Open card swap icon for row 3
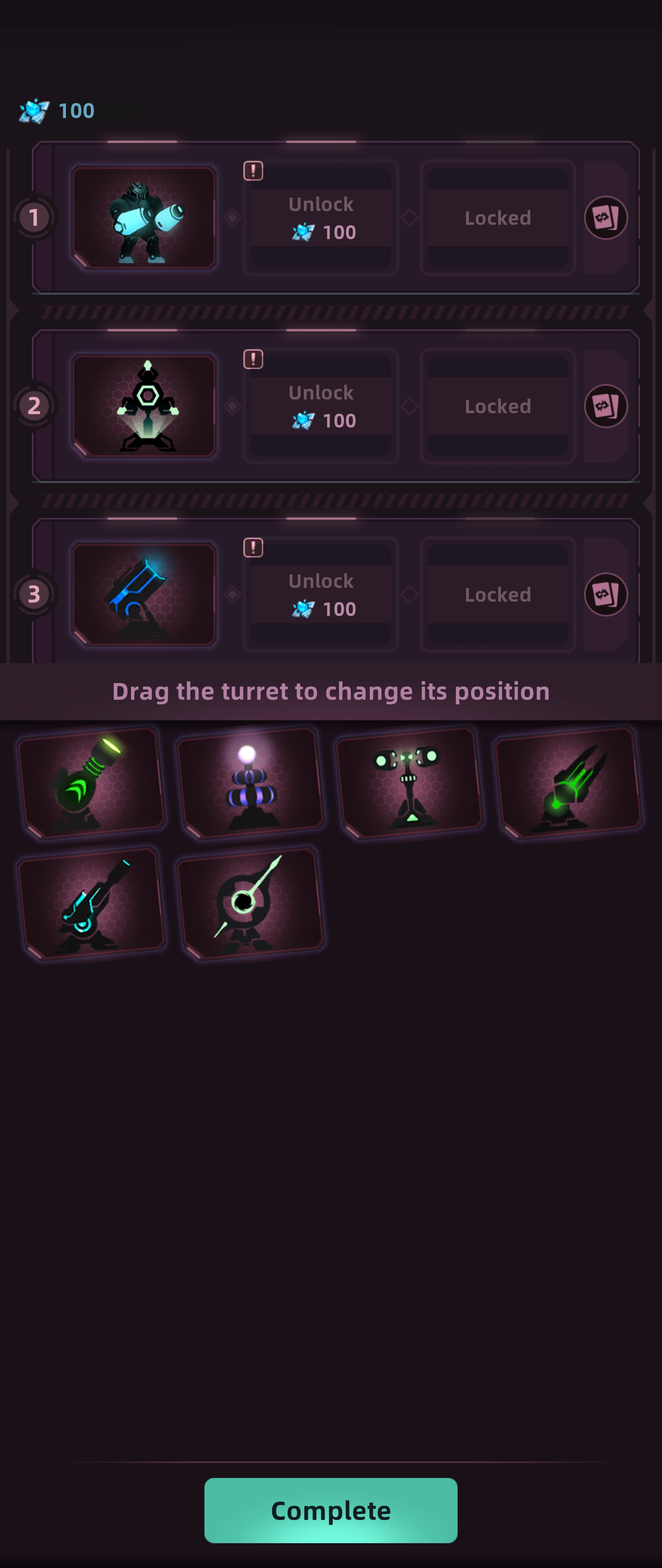The image size is (662, 1568). coord(605,595)
